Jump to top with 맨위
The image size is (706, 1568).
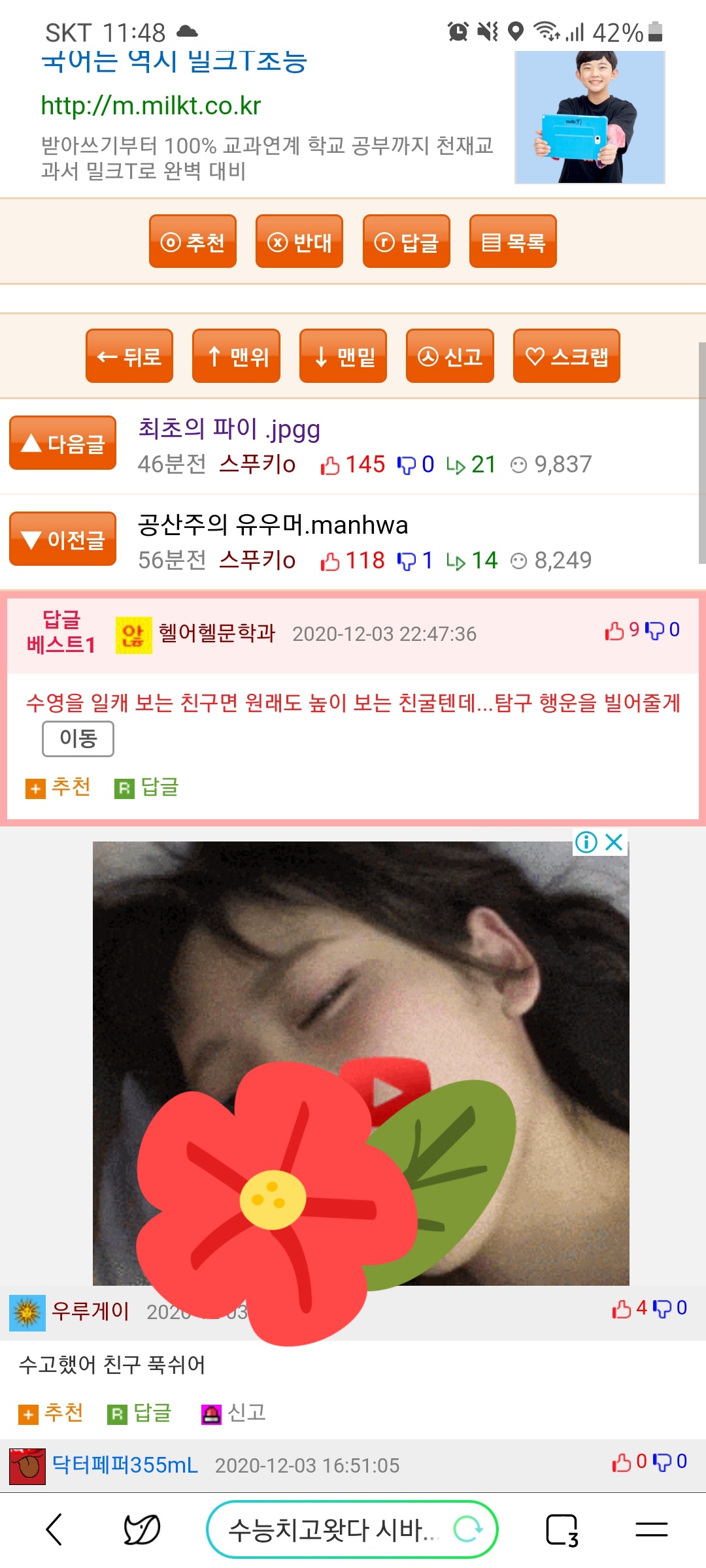pos(236,356)
